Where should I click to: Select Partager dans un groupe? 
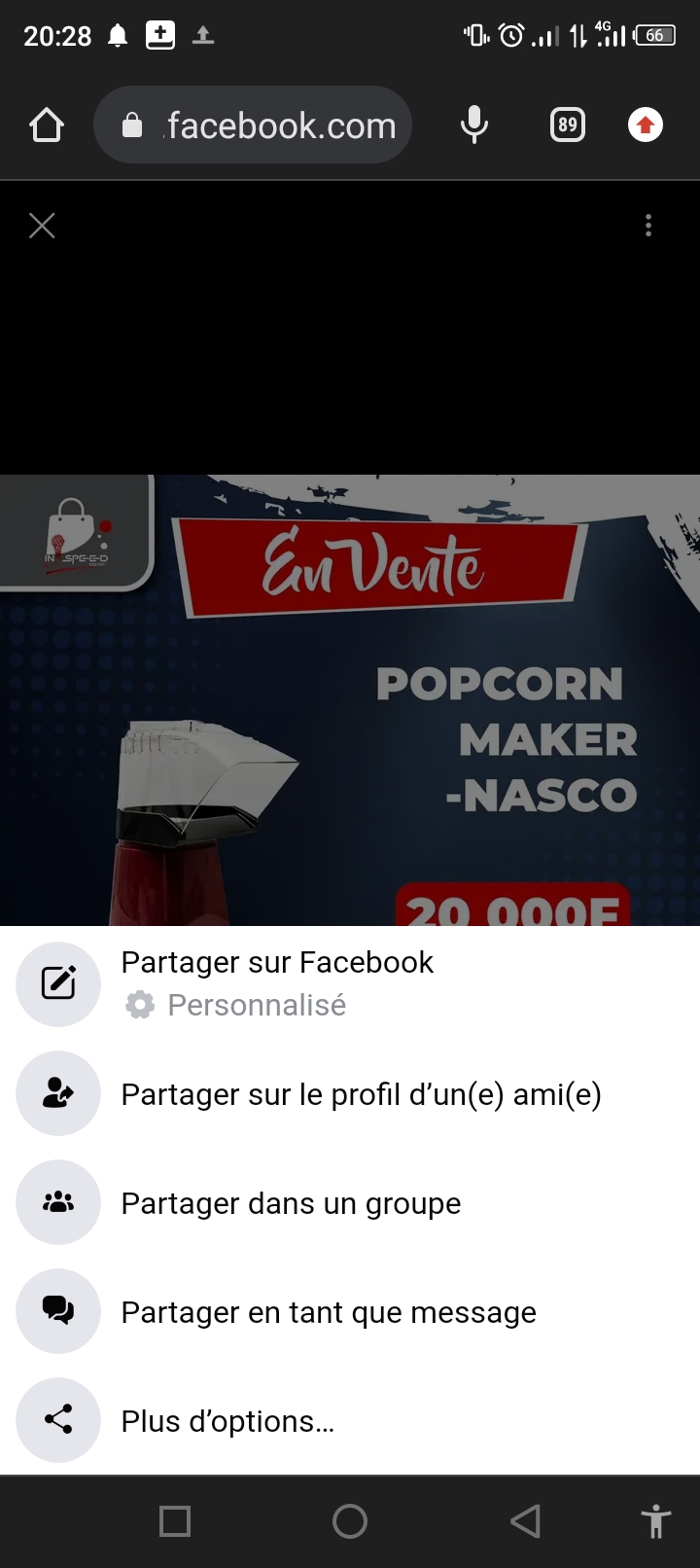point(291,1203)
